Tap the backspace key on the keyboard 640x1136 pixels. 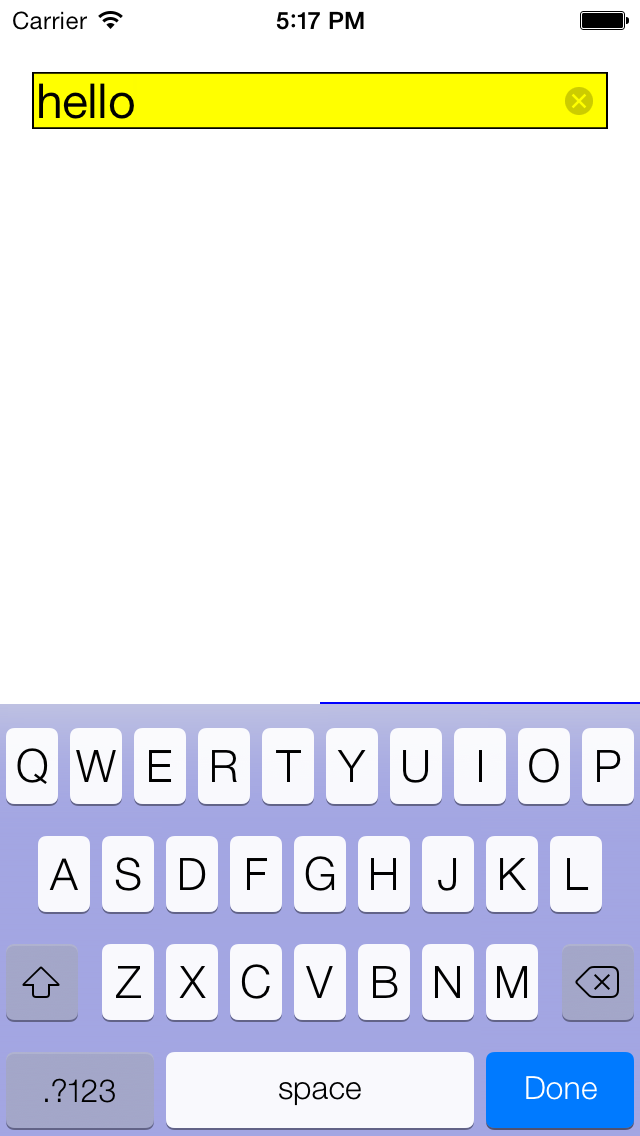(x=598, y=982)
